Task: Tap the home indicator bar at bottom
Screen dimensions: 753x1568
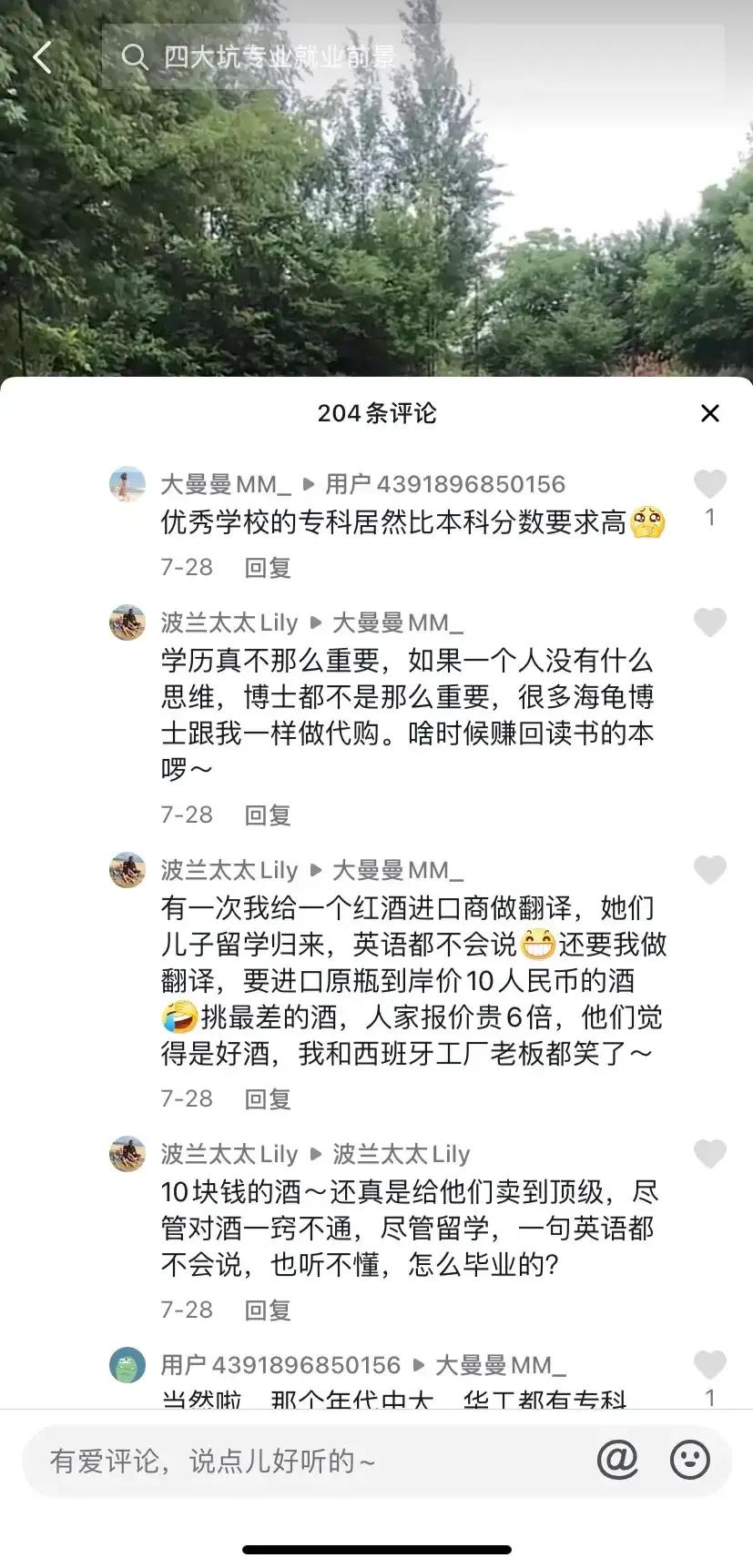Action: click(376, 1547)
